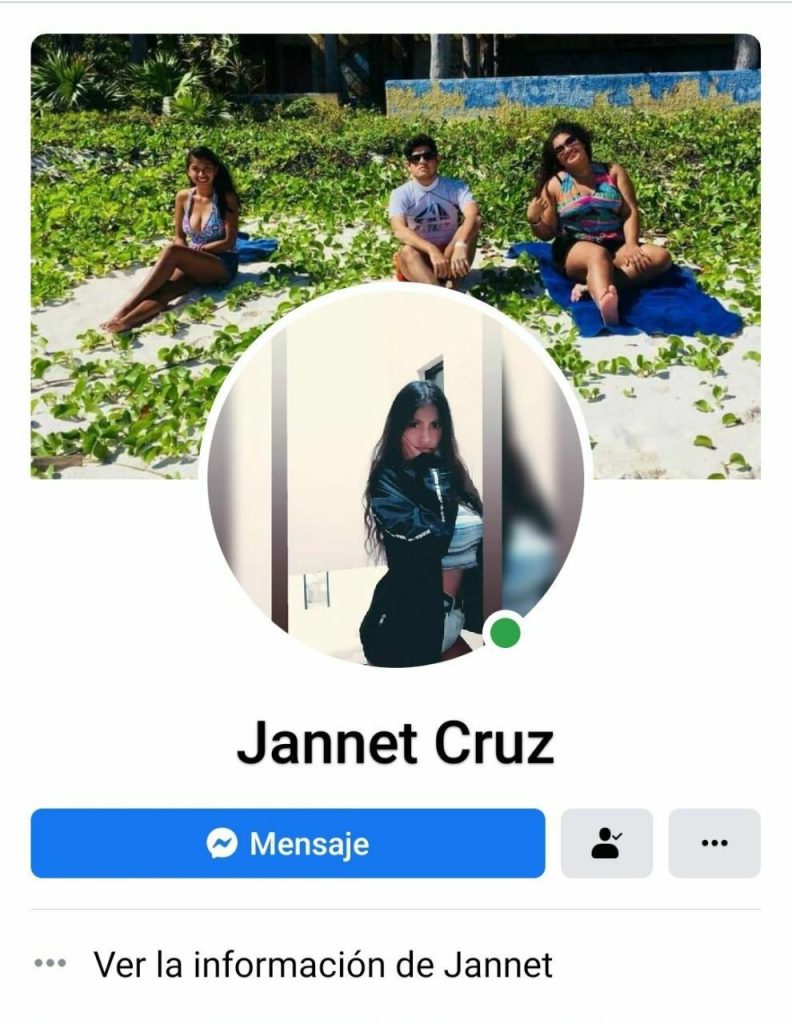Open Ver la información de Jannet
The image size is (792, 1024).
[x=322, y=965]
